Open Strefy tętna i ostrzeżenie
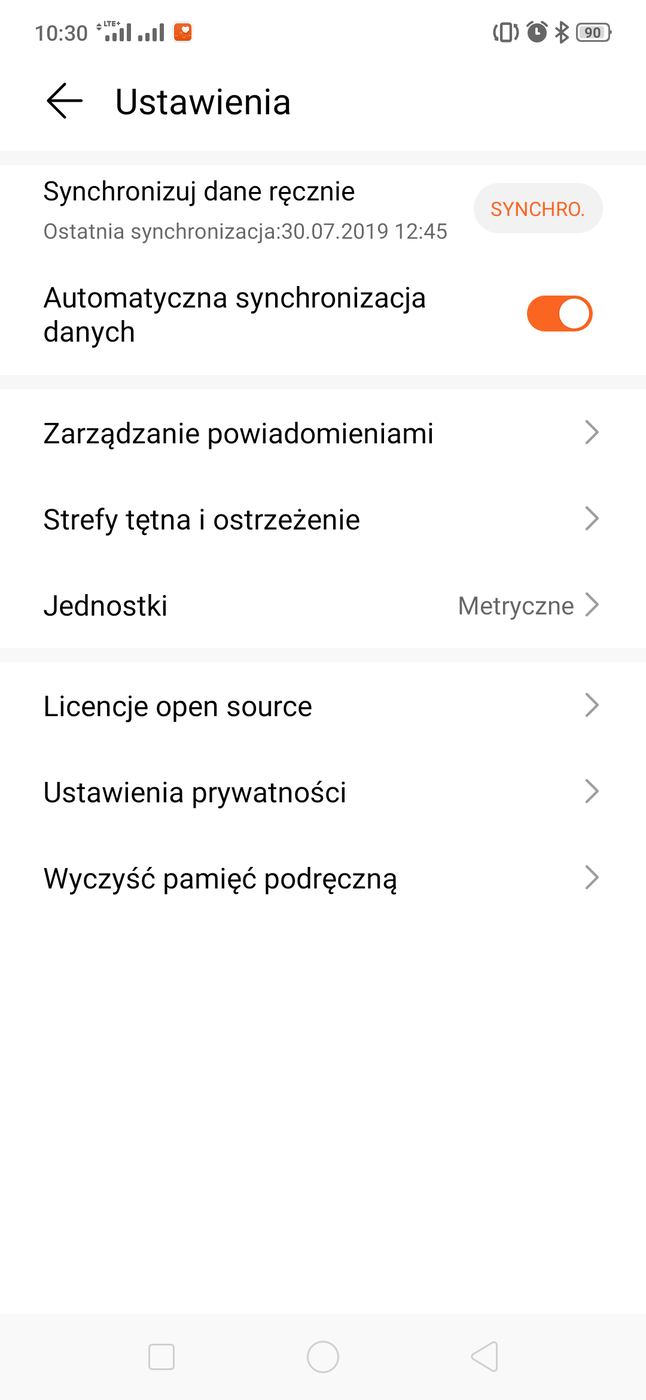 [322, 519]
